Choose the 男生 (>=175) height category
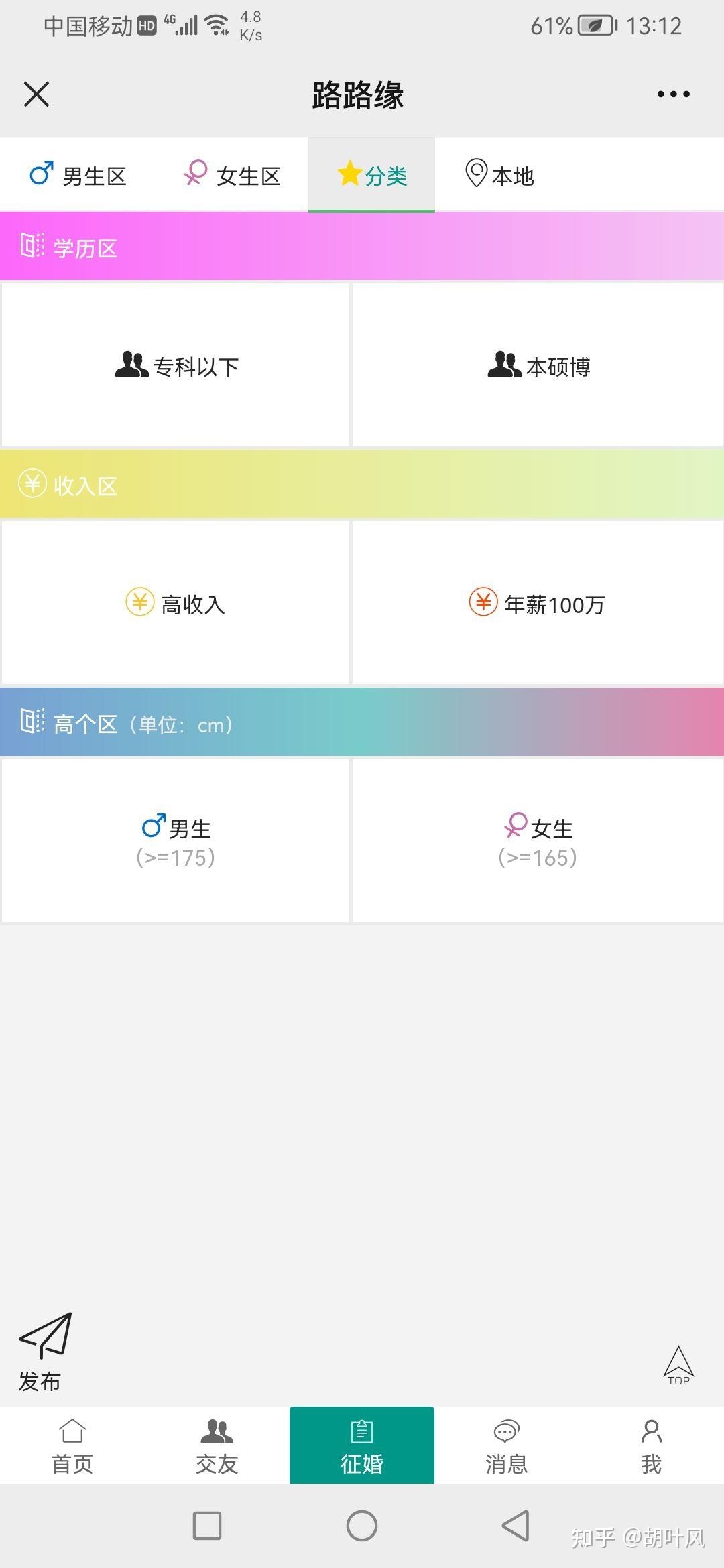 [176, 838]
